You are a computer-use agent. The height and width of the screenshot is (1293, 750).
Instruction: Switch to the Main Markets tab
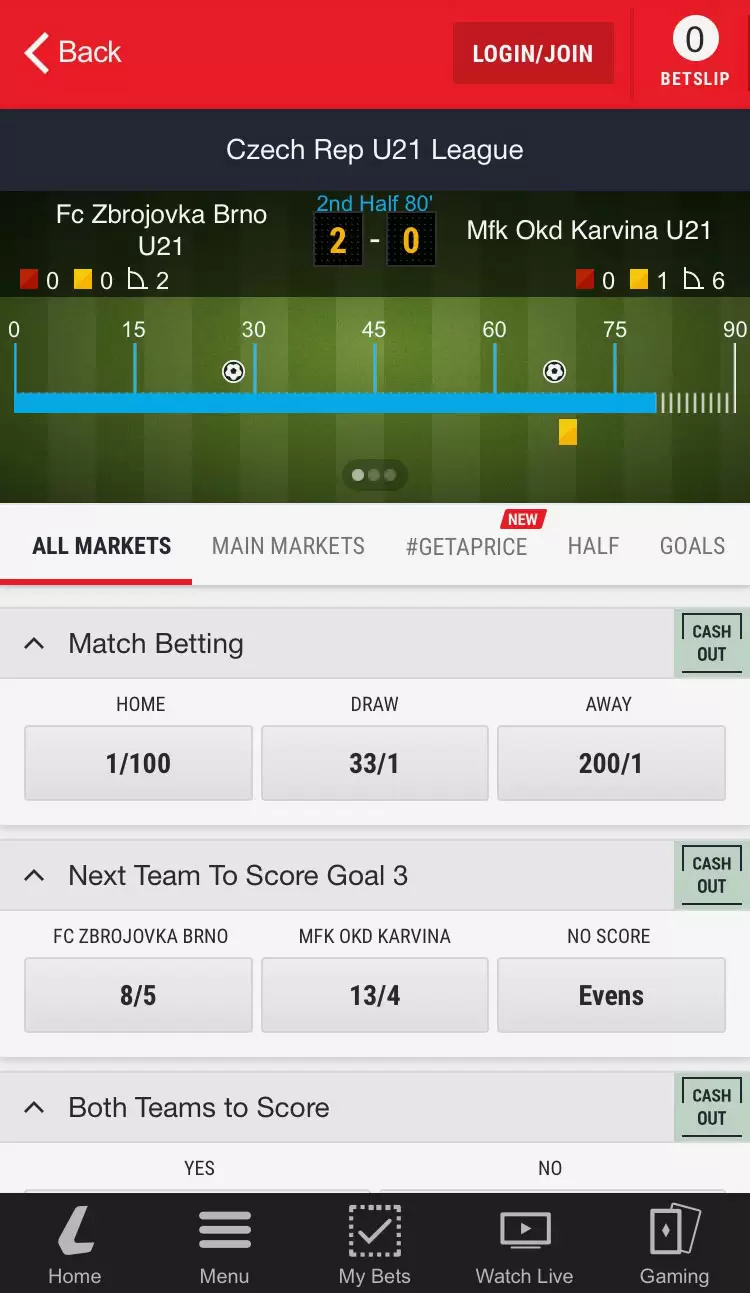point(288,546)
